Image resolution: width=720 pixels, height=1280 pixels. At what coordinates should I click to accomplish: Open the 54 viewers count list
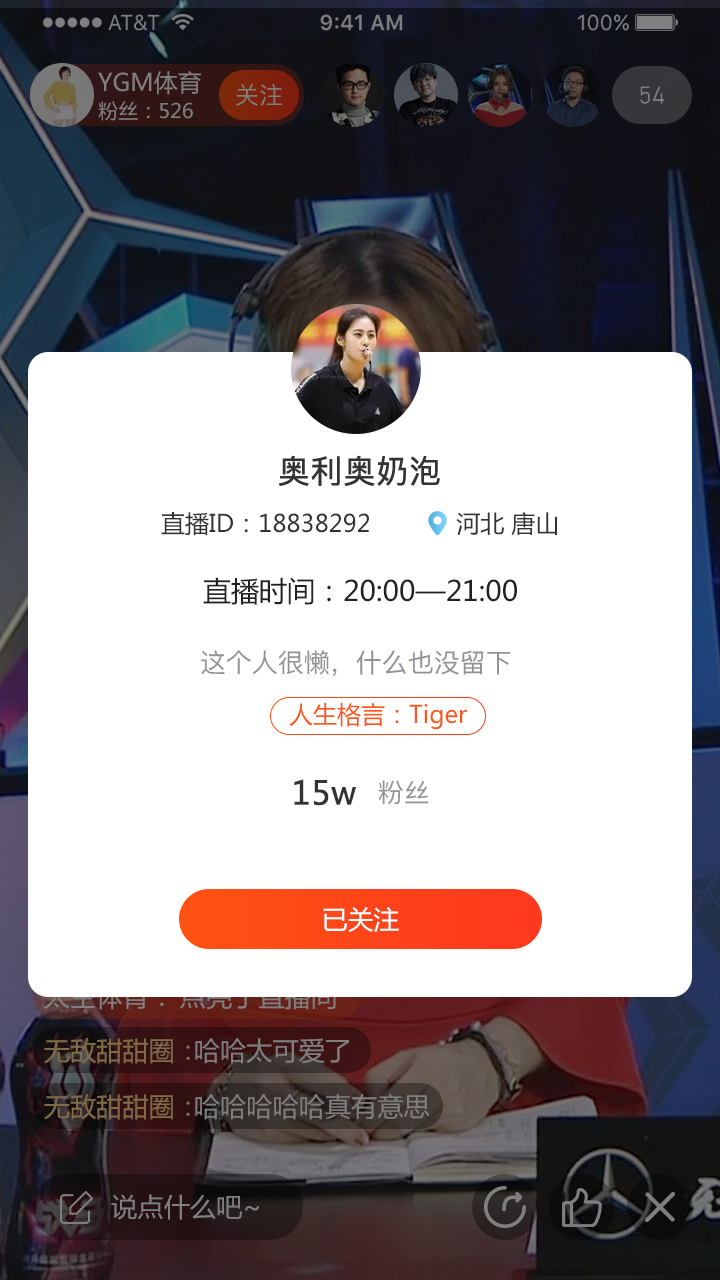(651, 96)
